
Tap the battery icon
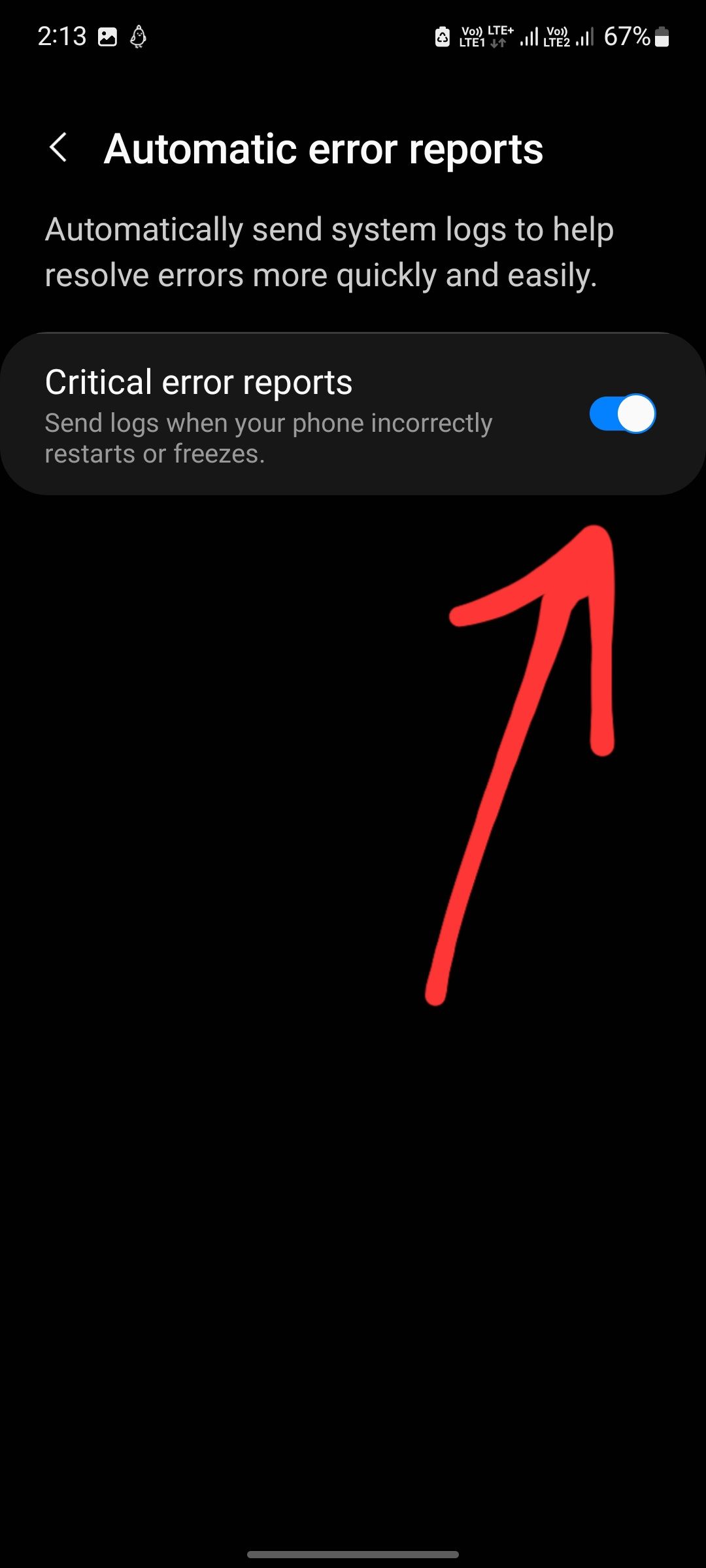[662, 37]
